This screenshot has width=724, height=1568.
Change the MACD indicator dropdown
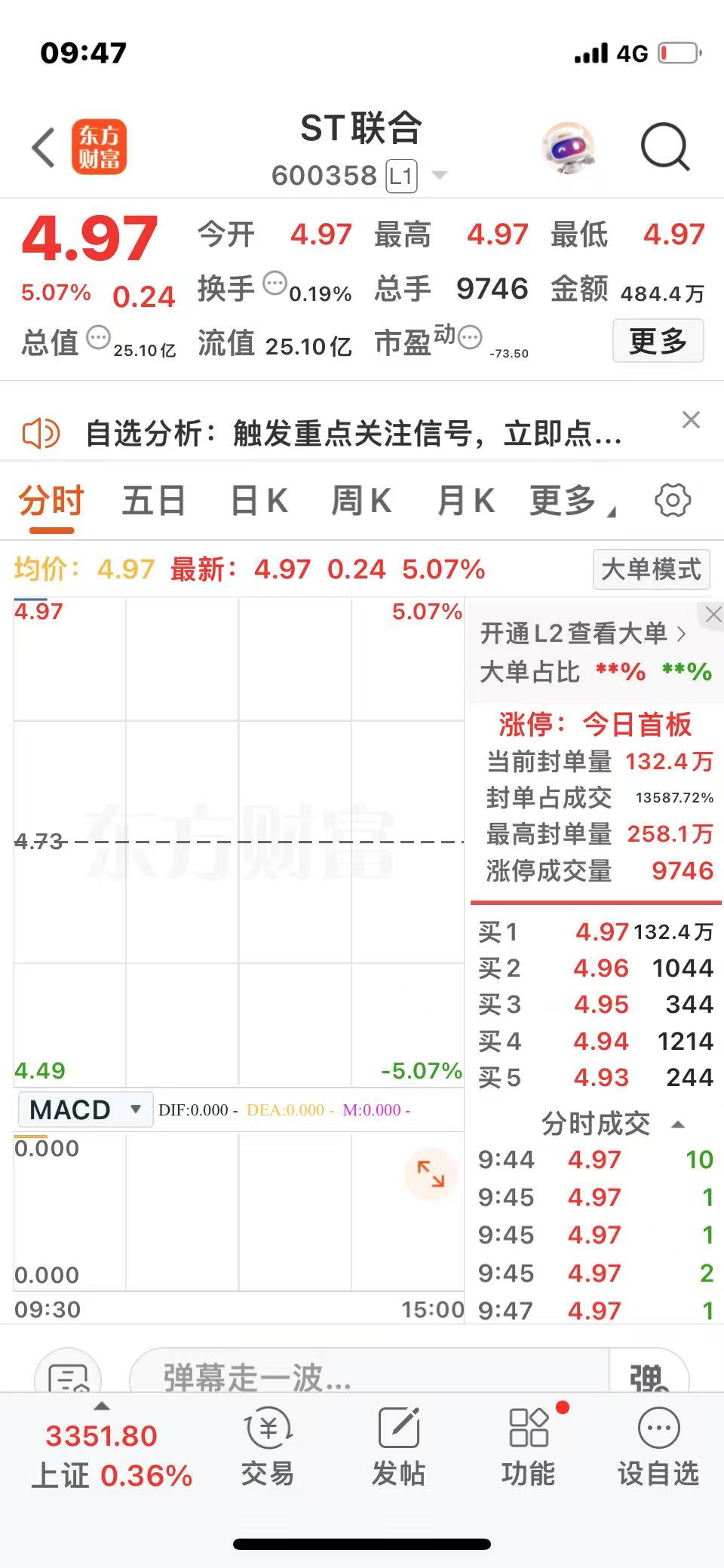pos(85,1109)
